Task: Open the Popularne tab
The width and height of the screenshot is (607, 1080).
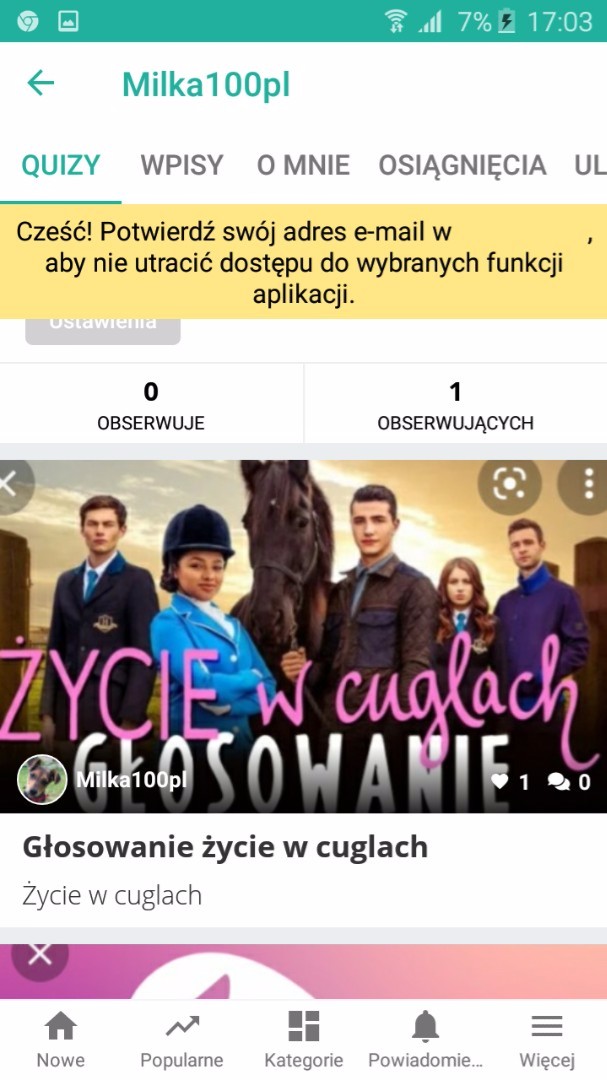Action: coord(182,1038)
